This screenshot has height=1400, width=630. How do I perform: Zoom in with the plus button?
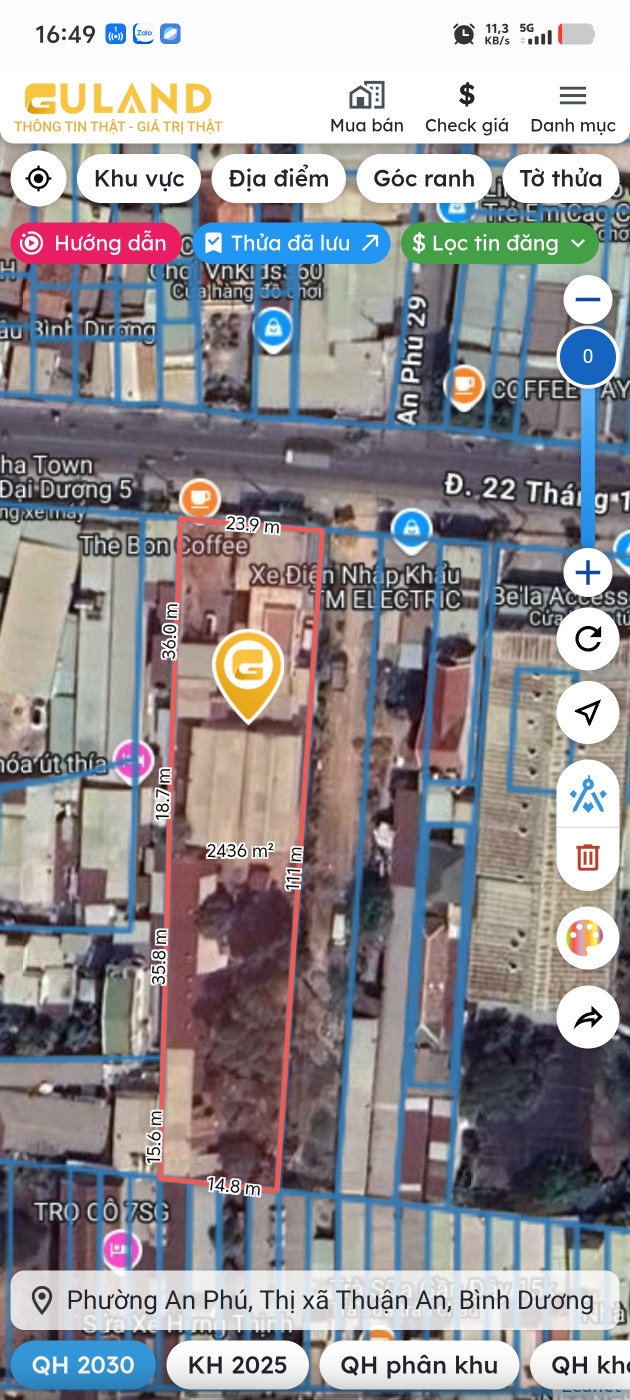[587, 573]
